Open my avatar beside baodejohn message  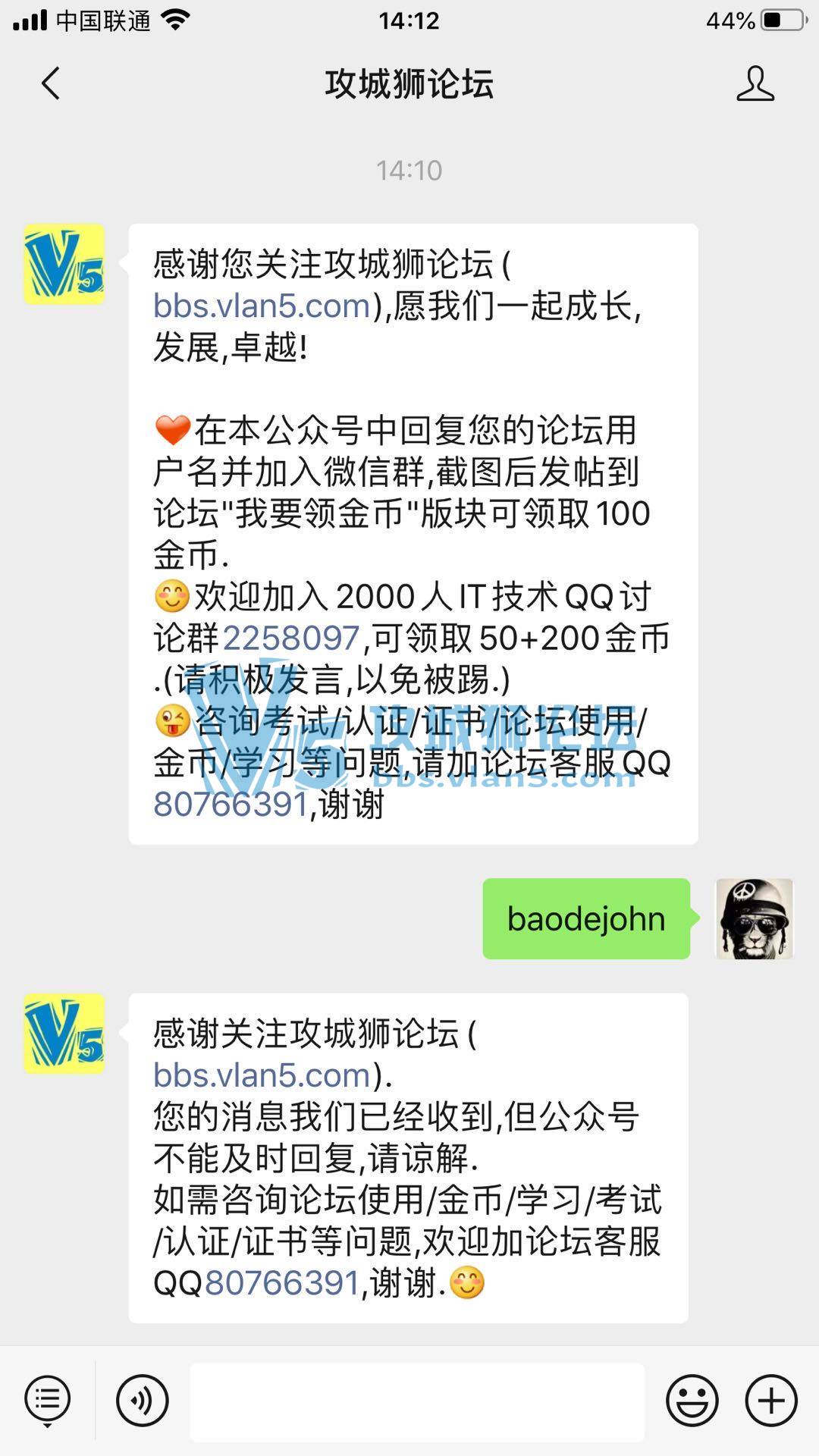click(754, 918)
